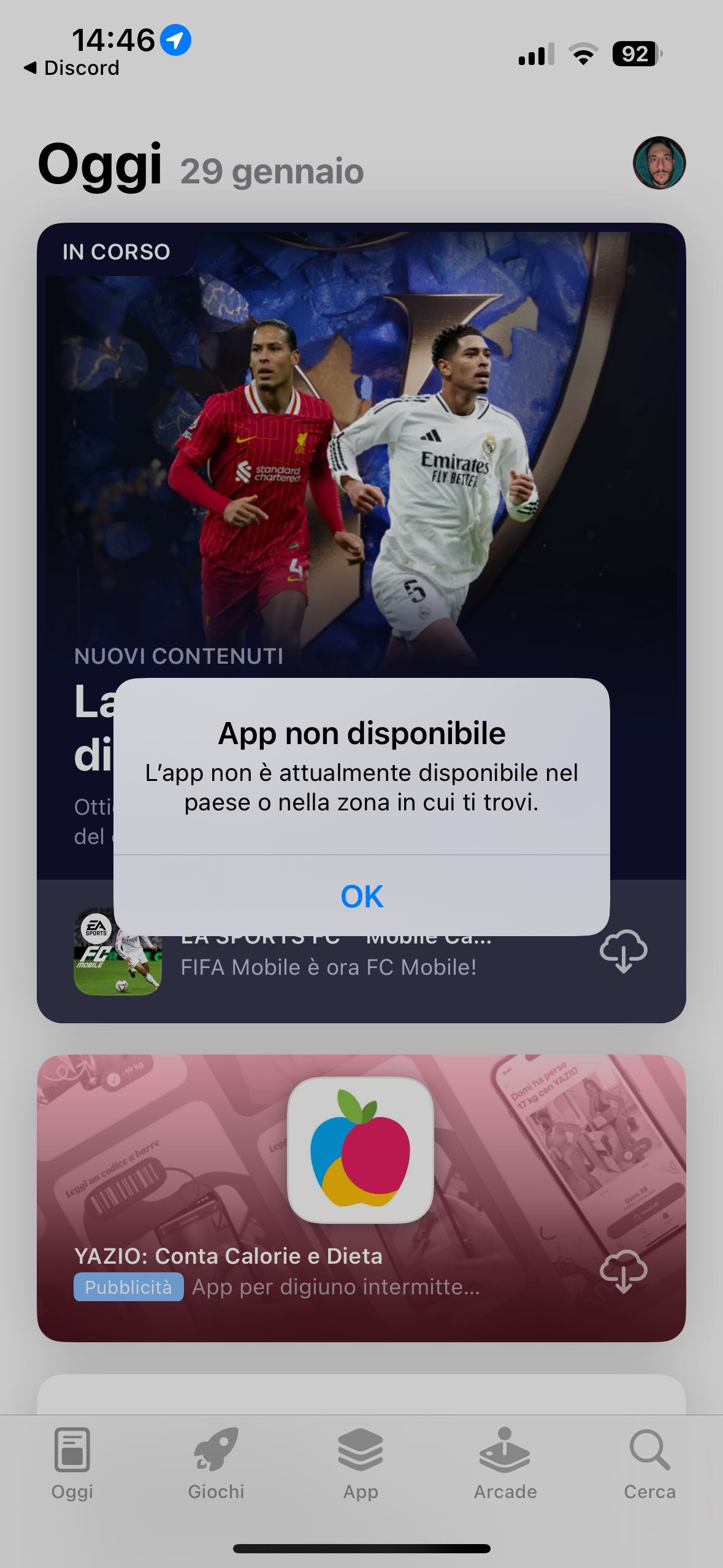Dismiss the alert with OK
This screenshot has height=1568, width=723.
click(x=361, y=896)
